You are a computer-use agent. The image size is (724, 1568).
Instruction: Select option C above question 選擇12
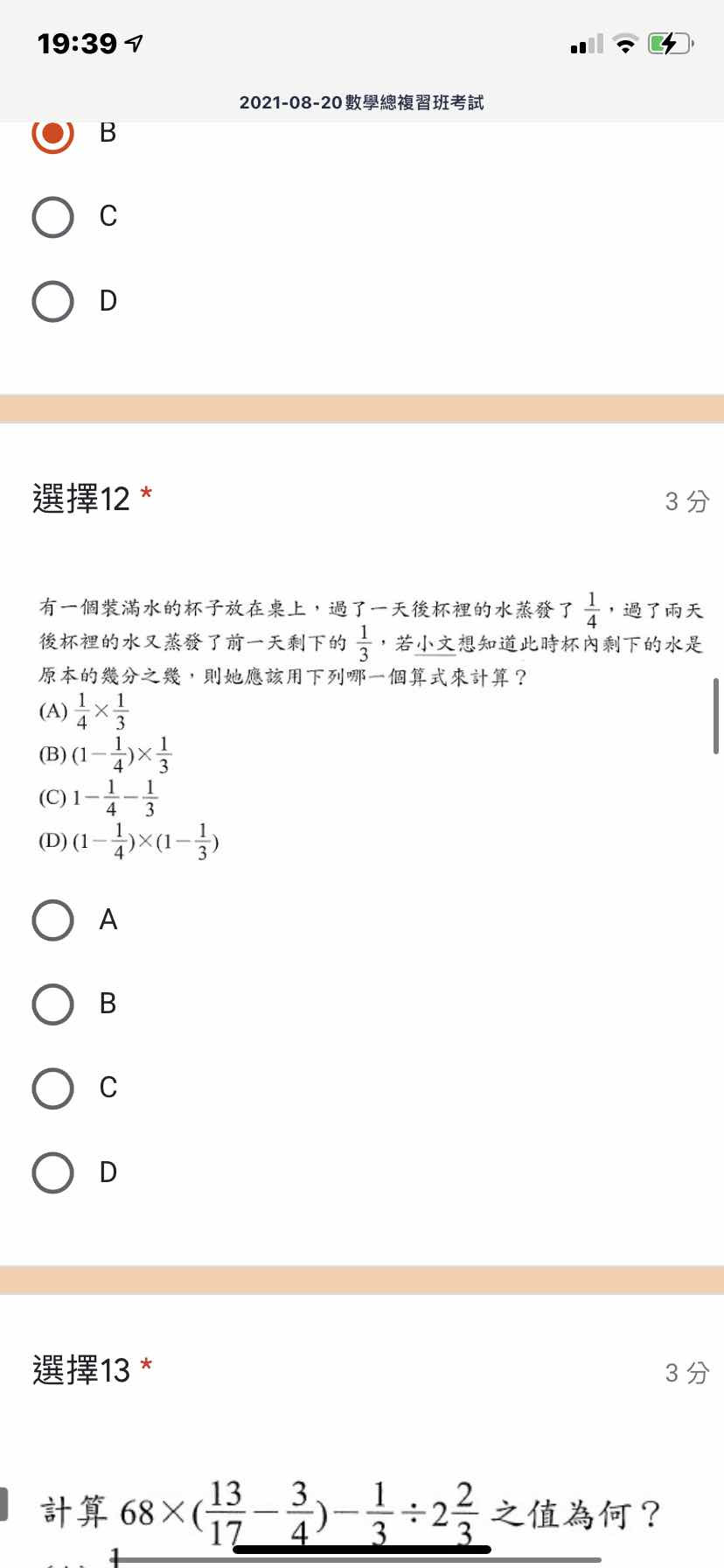tap(52, 217)
